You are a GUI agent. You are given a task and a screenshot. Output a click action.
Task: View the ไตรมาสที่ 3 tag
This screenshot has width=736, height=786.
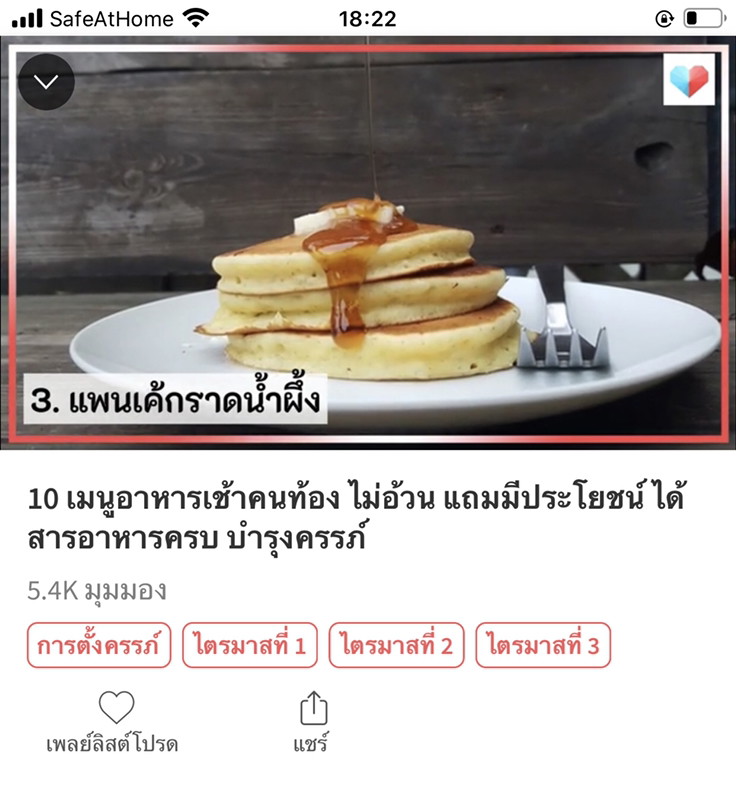click(543, 645)
